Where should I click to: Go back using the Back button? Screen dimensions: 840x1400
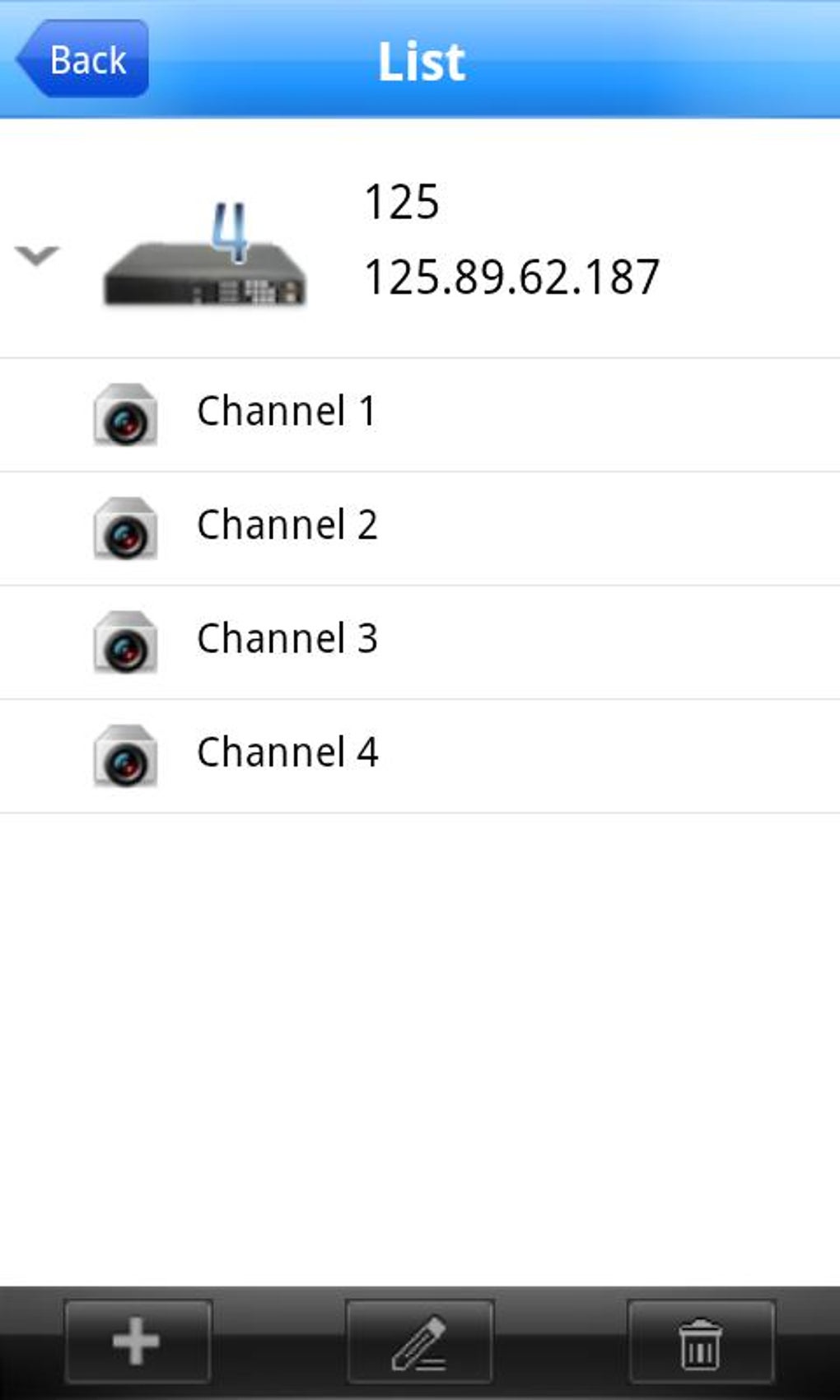click(84, 59)
